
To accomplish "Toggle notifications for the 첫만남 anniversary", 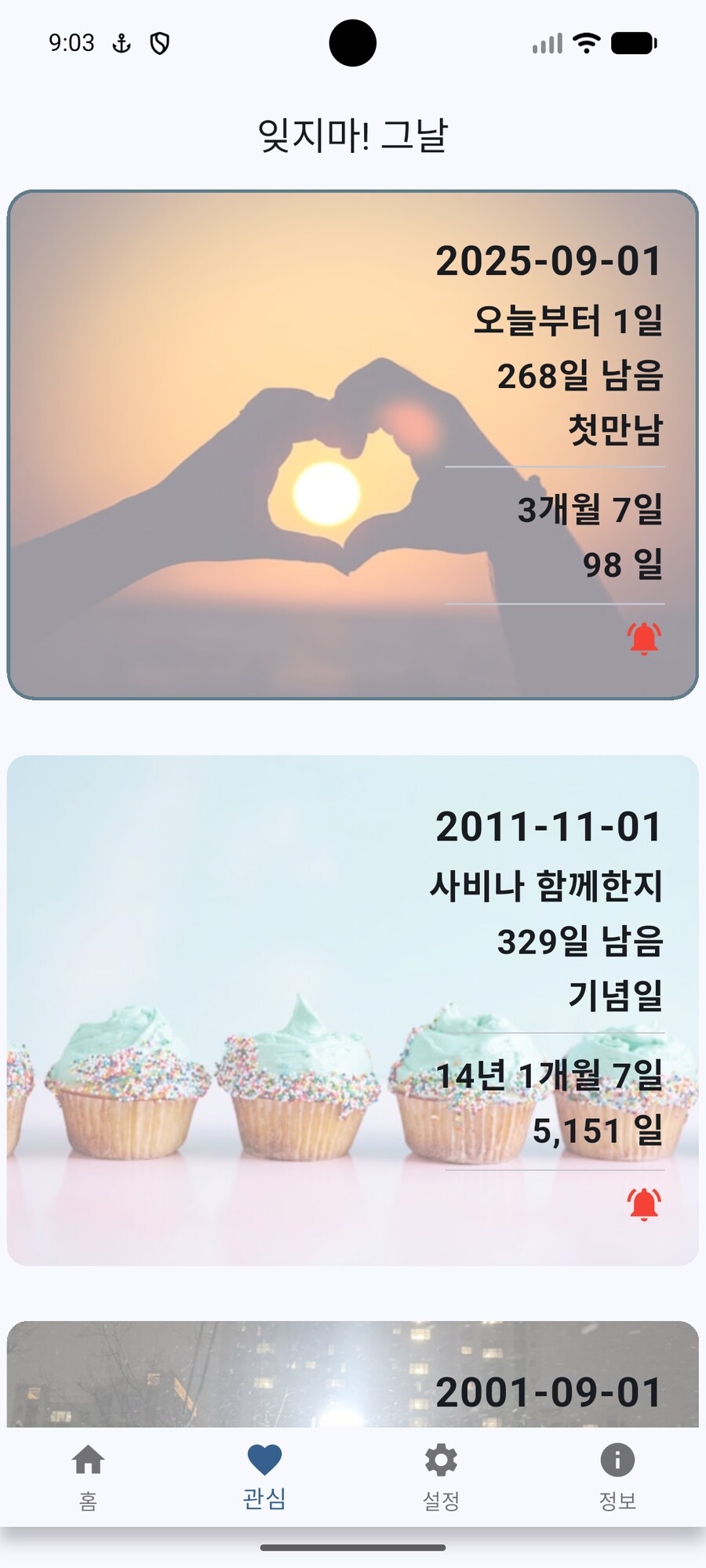I will coord(642,639).
